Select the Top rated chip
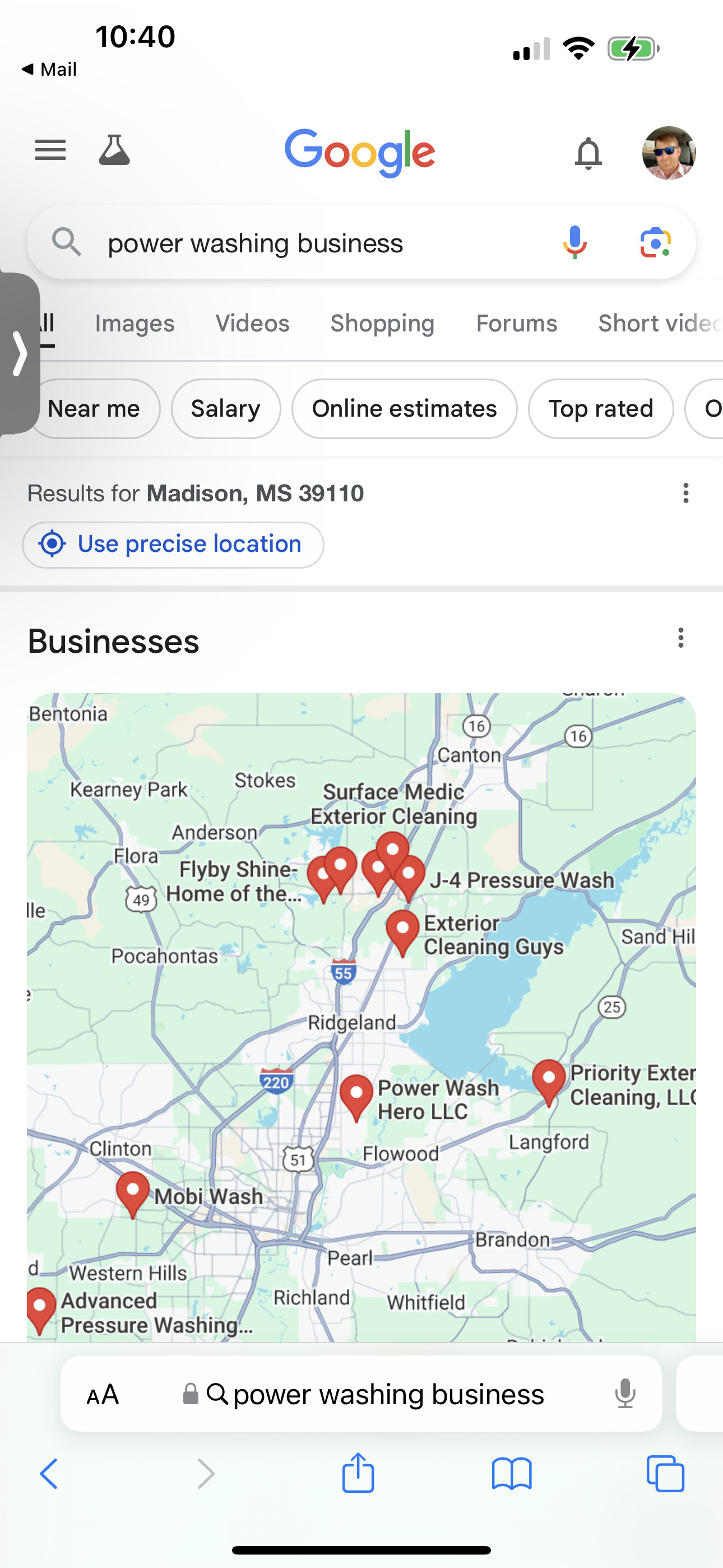 click(601, 408)
